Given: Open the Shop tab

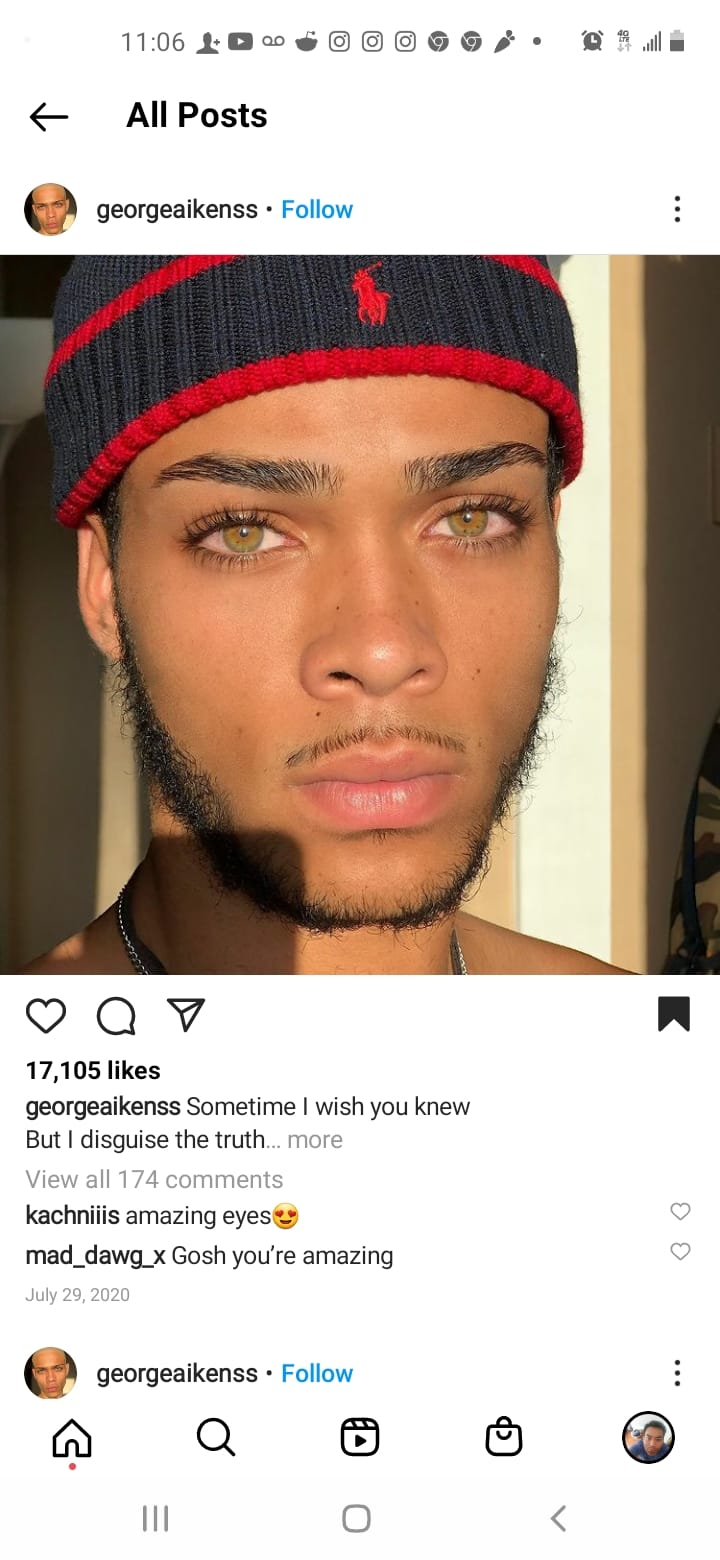Looking at the screenshot, I should [504, 1438].
